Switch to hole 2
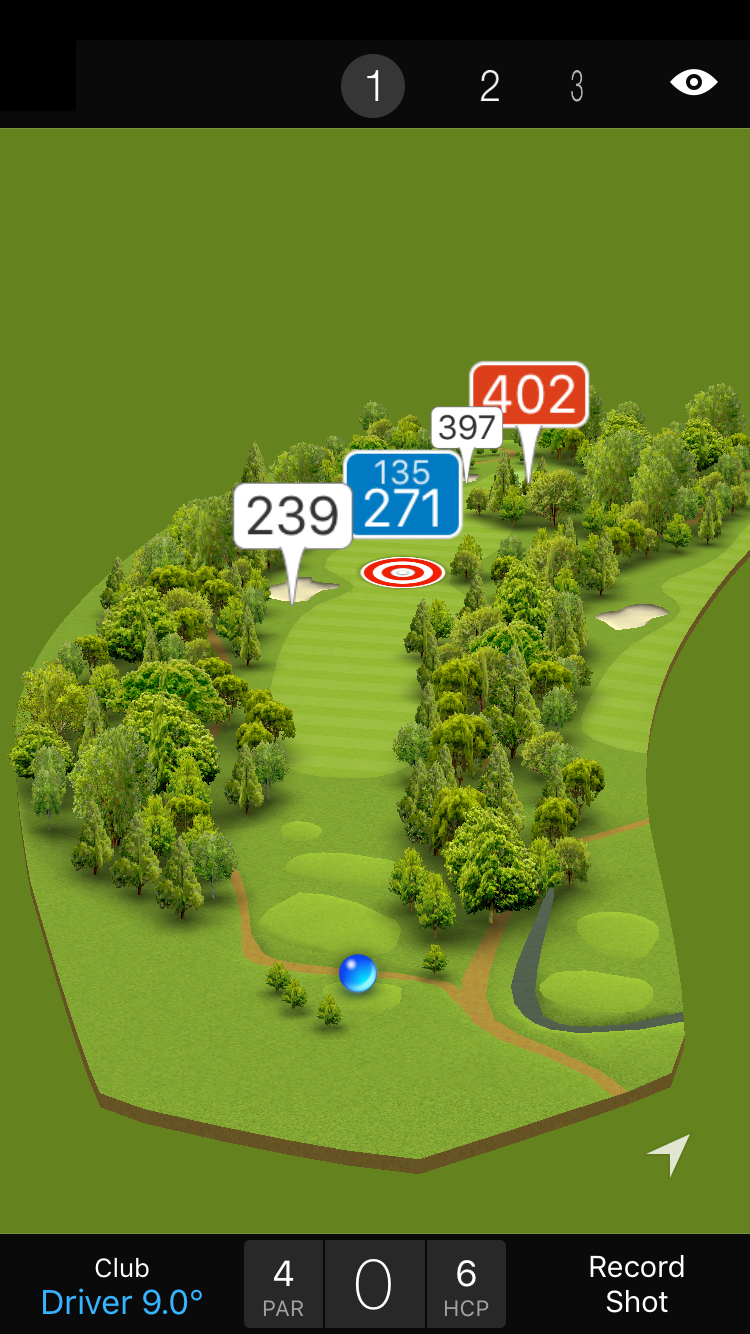The image size is (750, 1334). (x=489, y=87)
